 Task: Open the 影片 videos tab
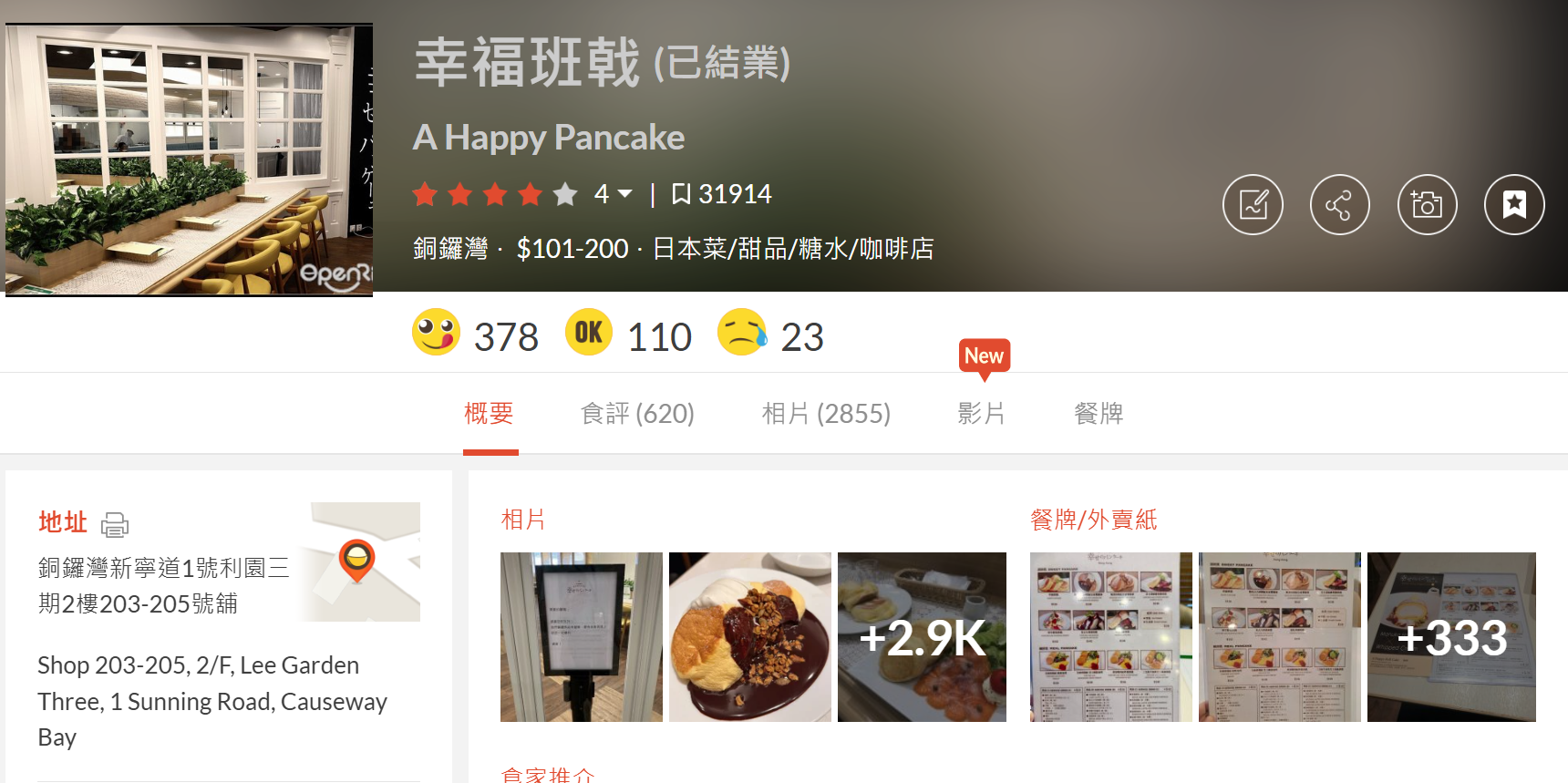[x=981, y=414]
